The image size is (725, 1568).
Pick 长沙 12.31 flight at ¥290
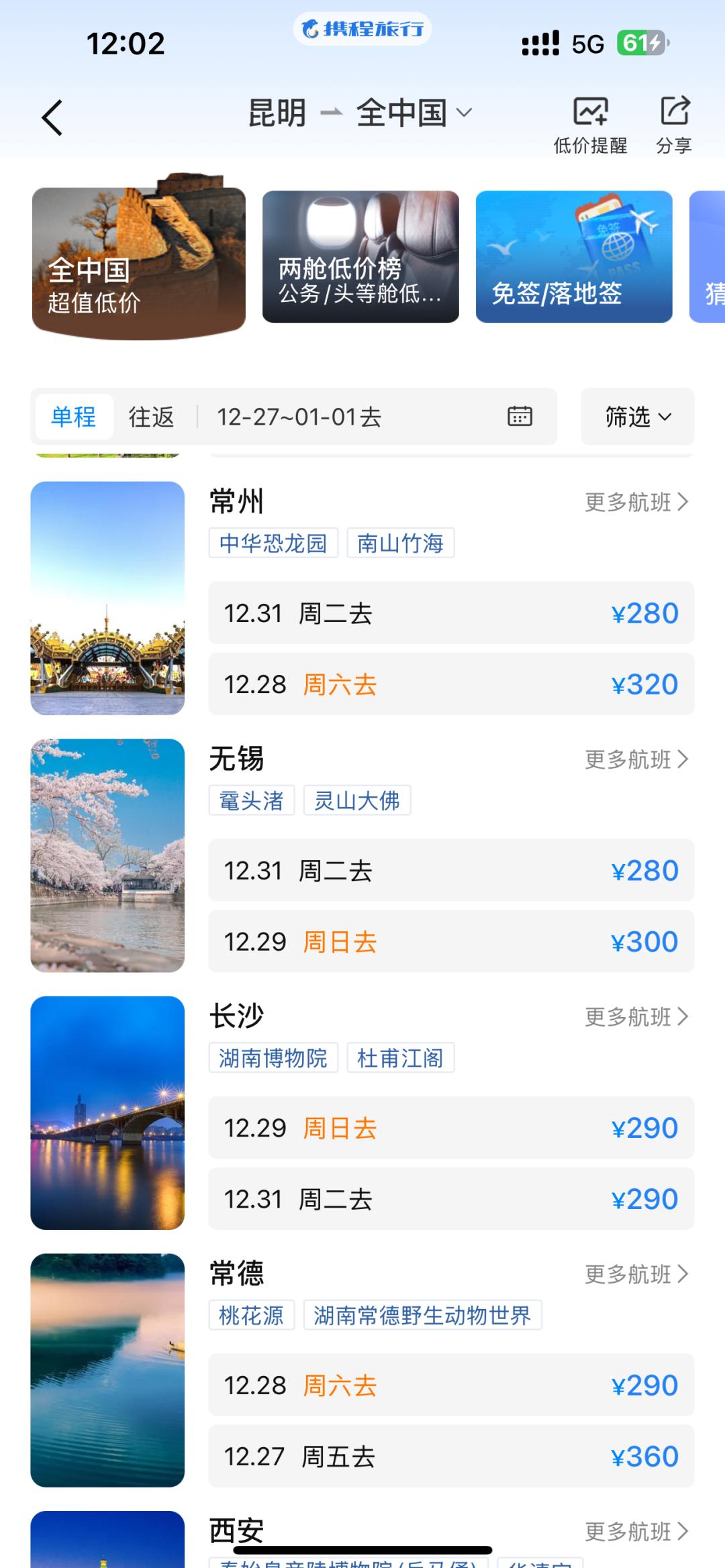coord(451,1199)
